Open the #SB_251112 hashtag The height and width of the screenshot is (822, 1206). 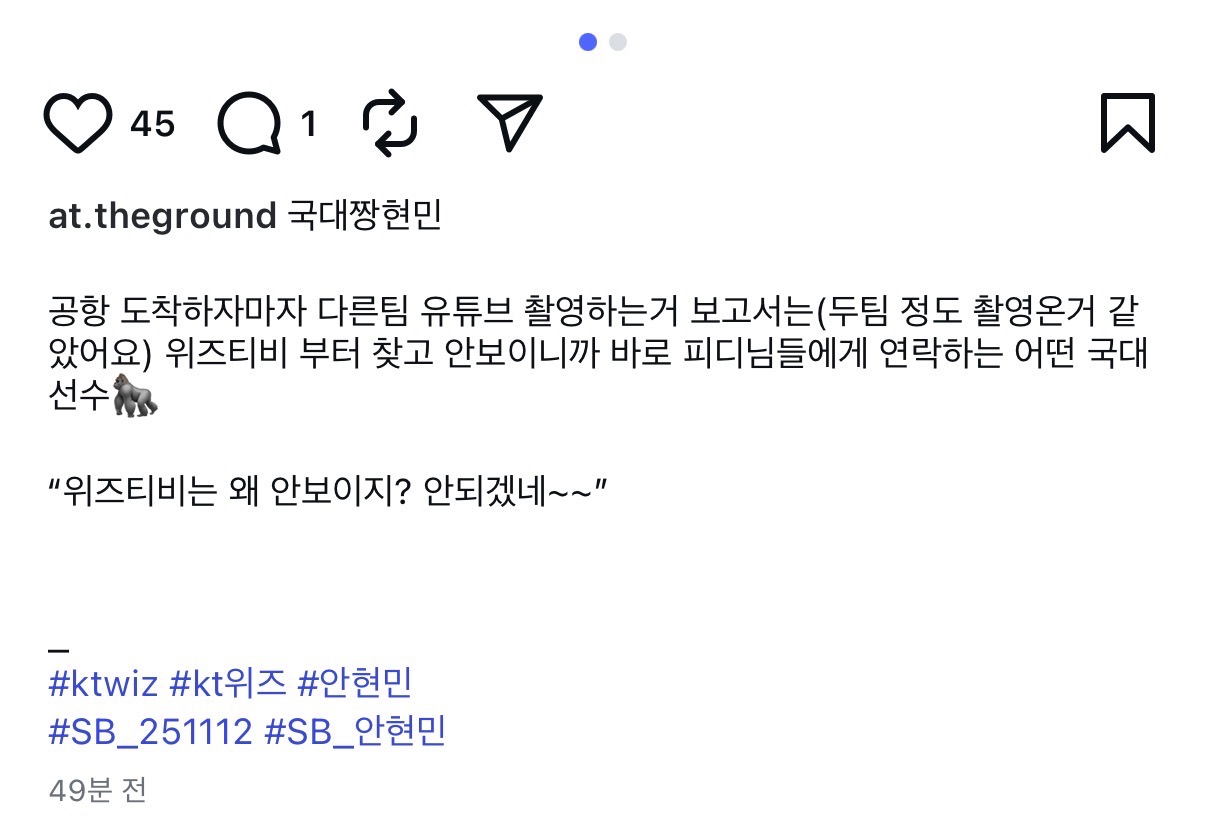point(150,733)
